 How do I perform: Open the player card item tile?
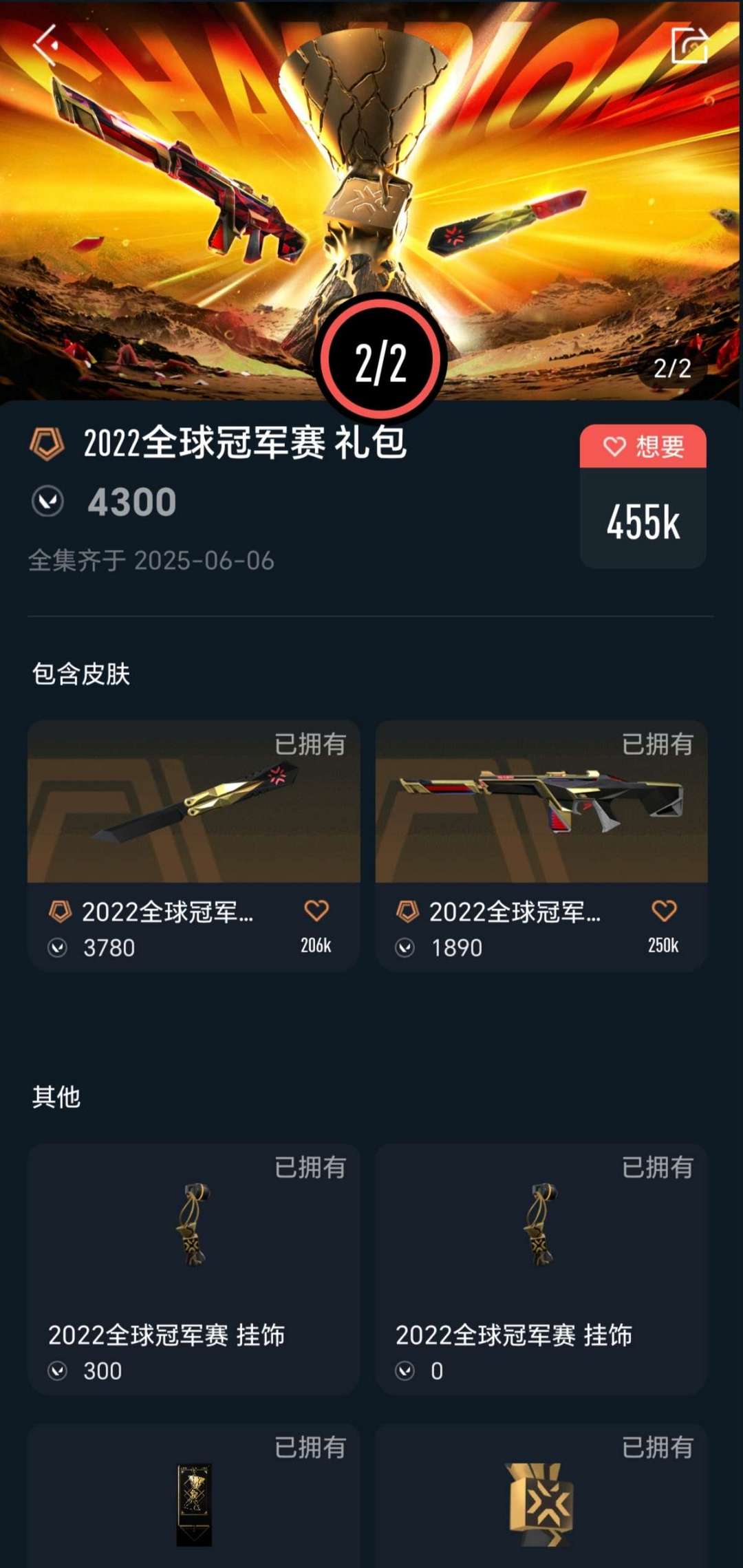click(193, 1496)
